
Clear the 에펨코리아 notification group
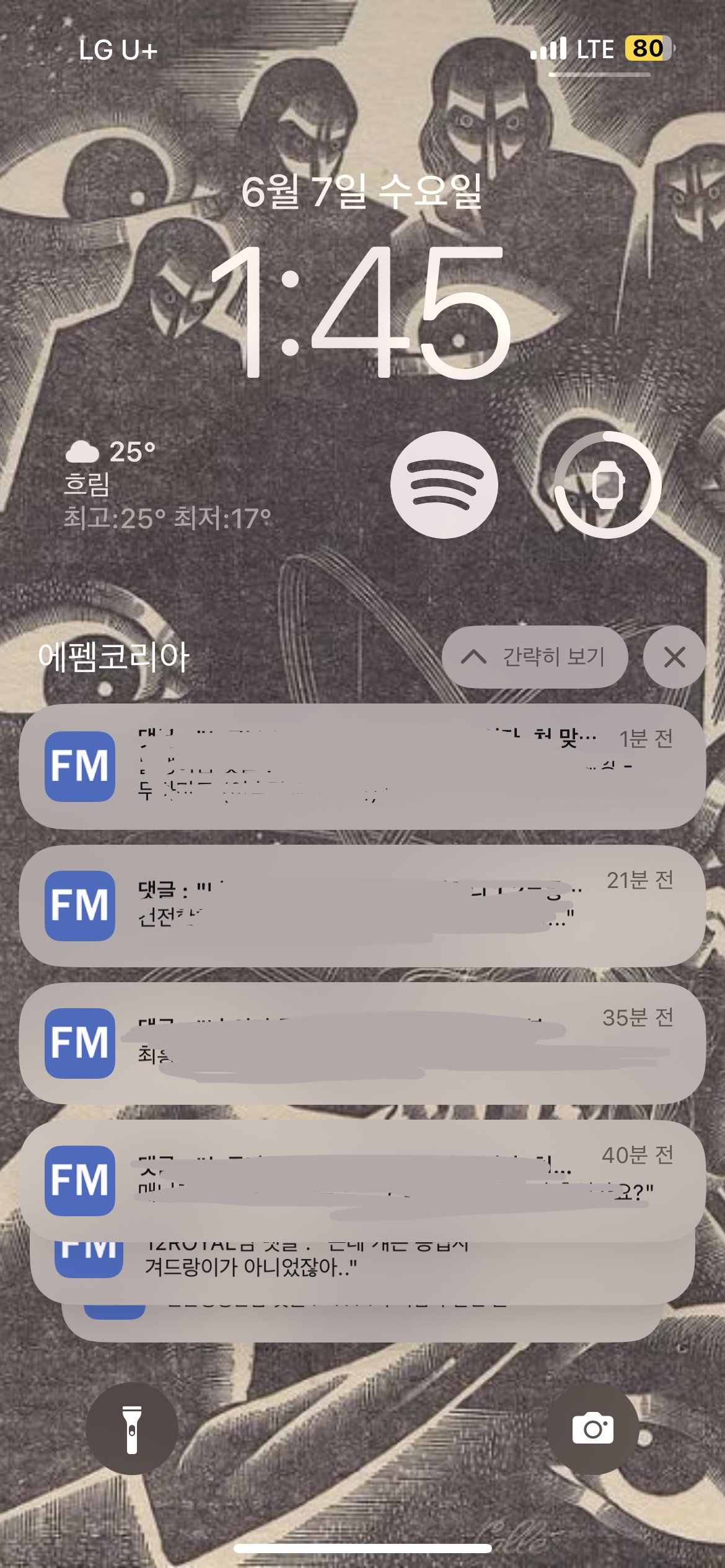[674, 657]
